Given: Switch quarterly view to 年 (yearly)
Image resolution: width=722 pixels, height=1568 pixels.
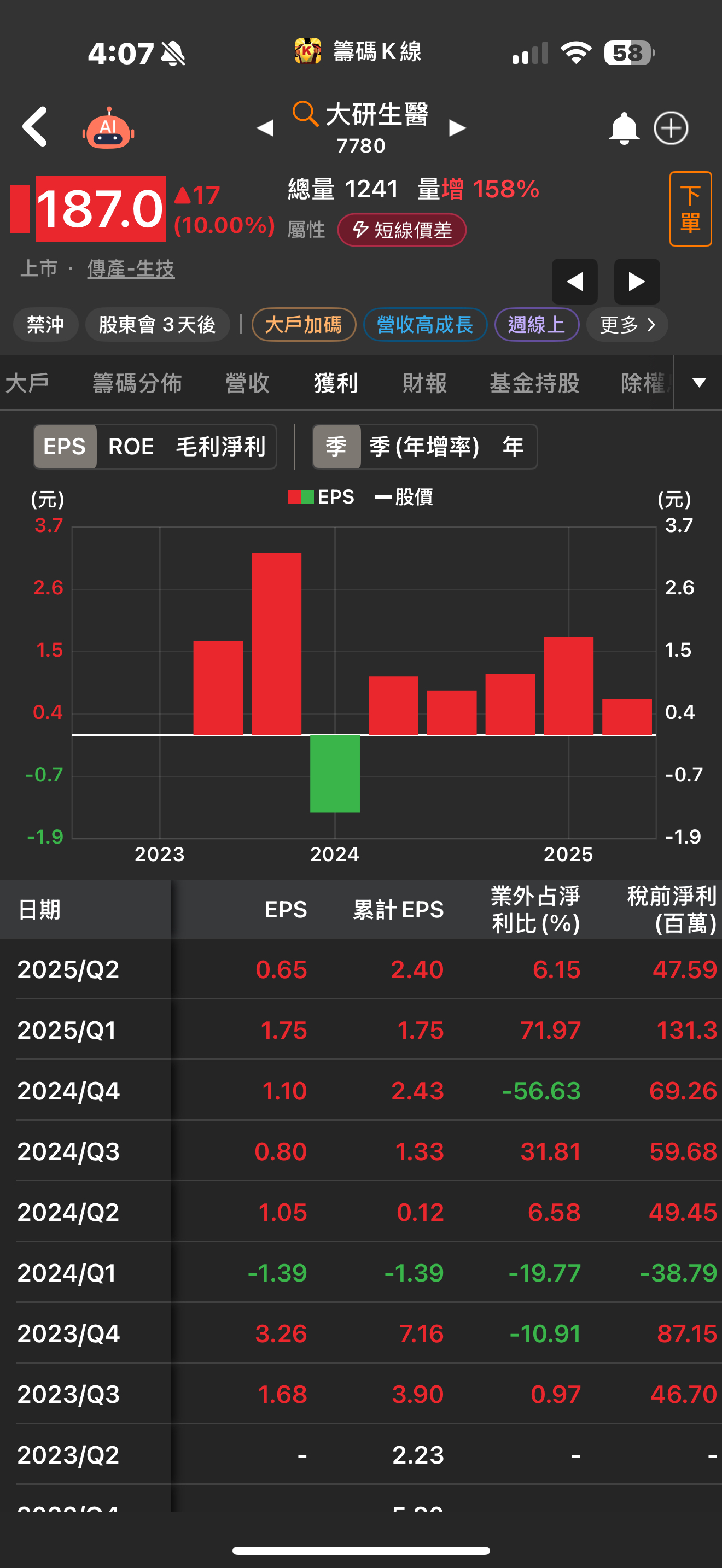Looking at the screenshot, I should [x=513, y=447].
